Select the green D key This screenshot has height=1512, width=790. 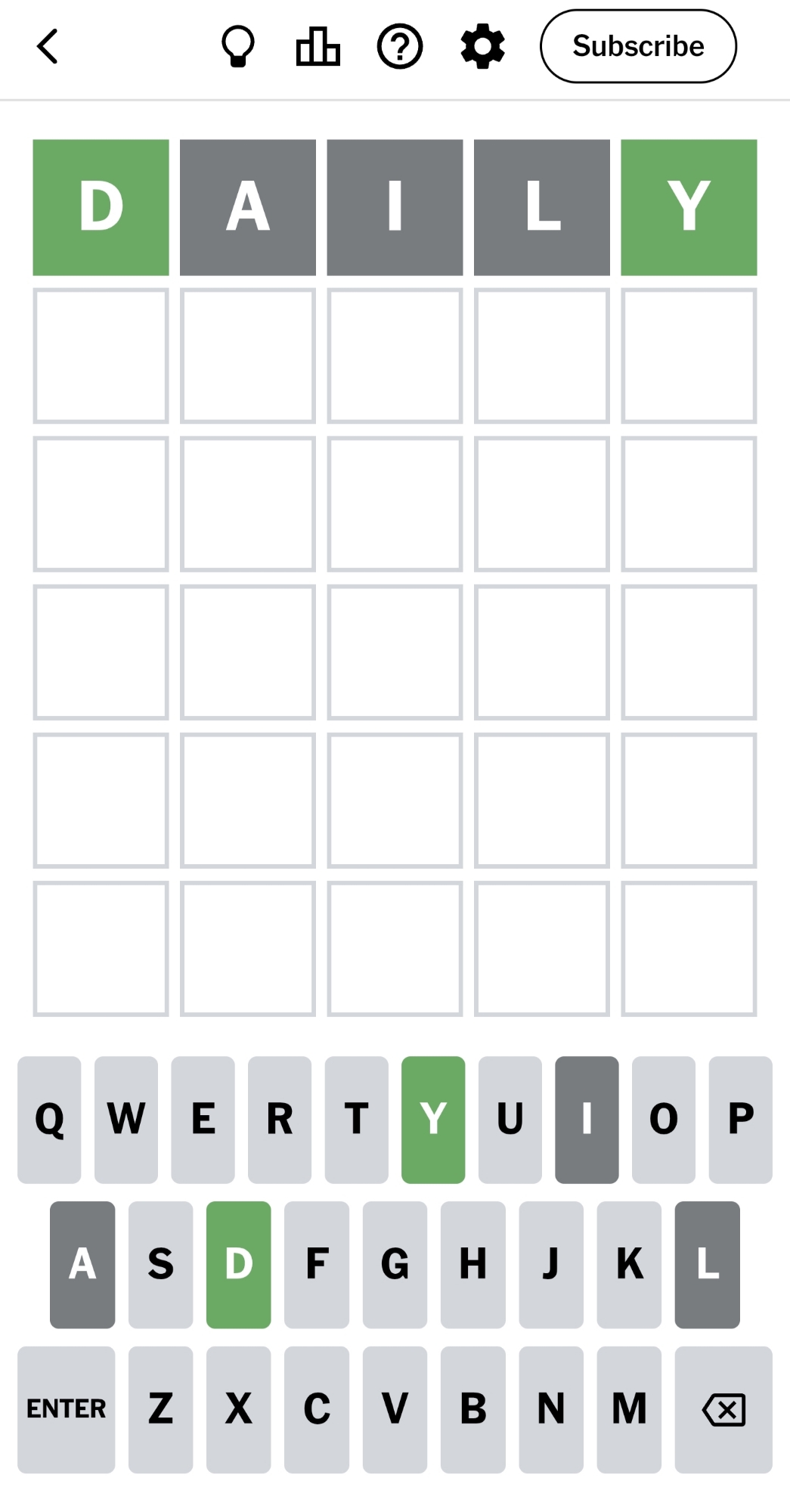pyautogui.click(x=239, y=1264)
